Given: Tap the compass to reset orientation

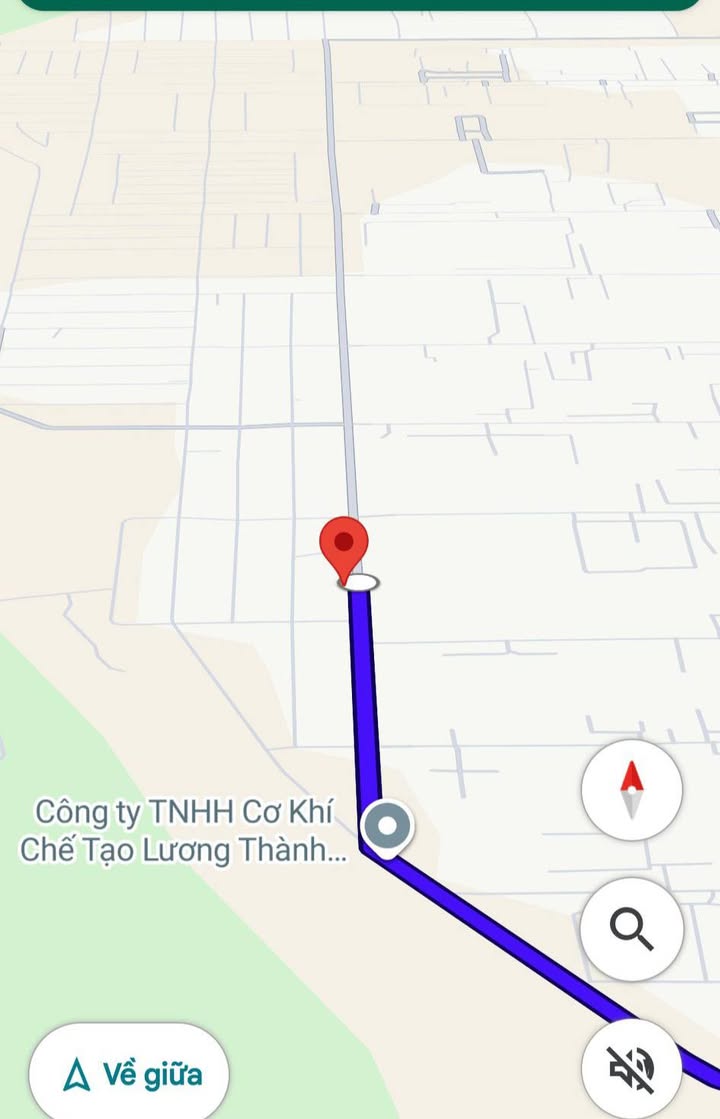Looking at the screenshot, I should 631,790.
